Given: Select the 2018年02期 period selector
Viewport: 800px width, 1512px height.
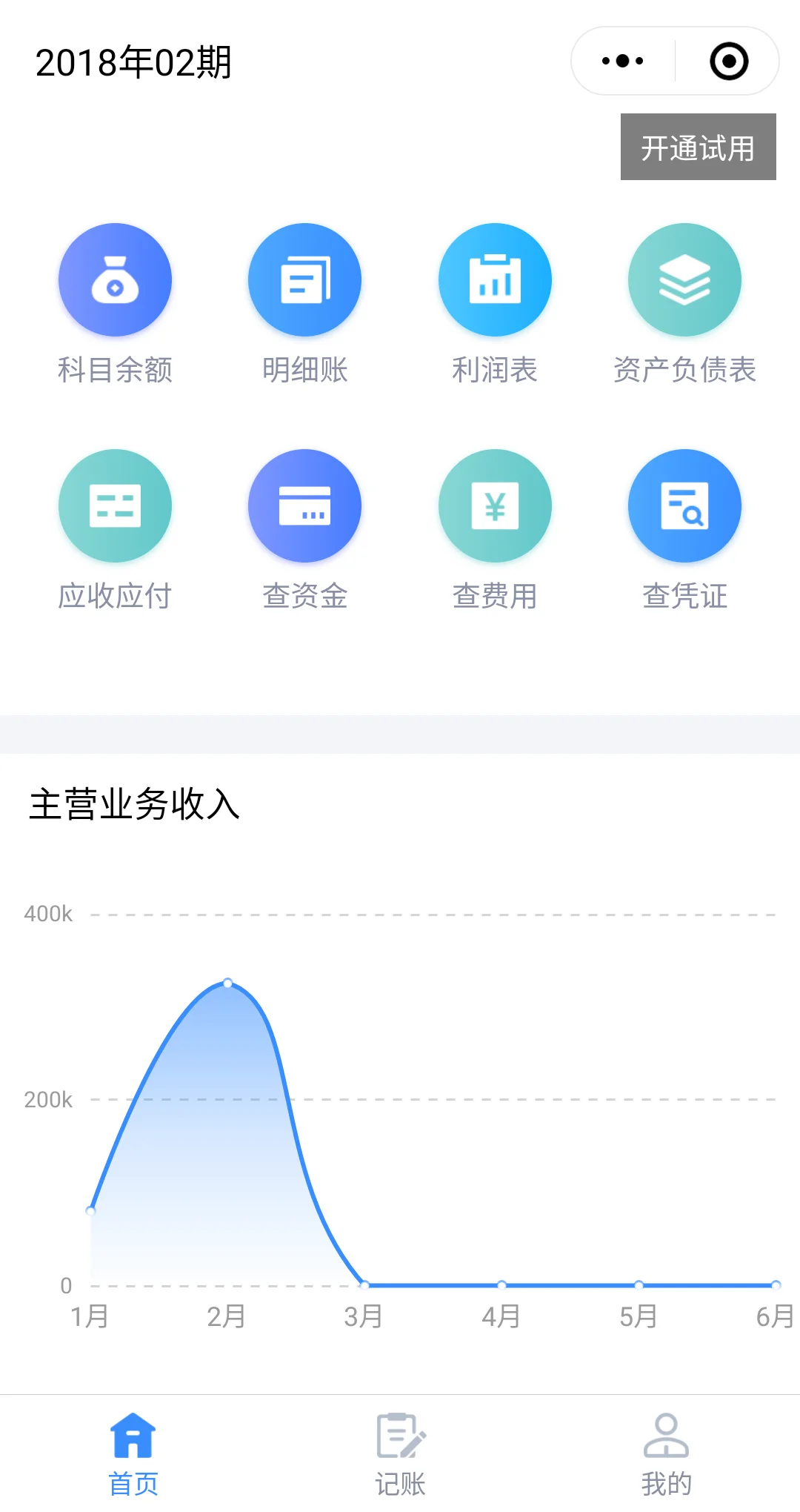Looking at the screenshot, I should (x=134, y=62).
